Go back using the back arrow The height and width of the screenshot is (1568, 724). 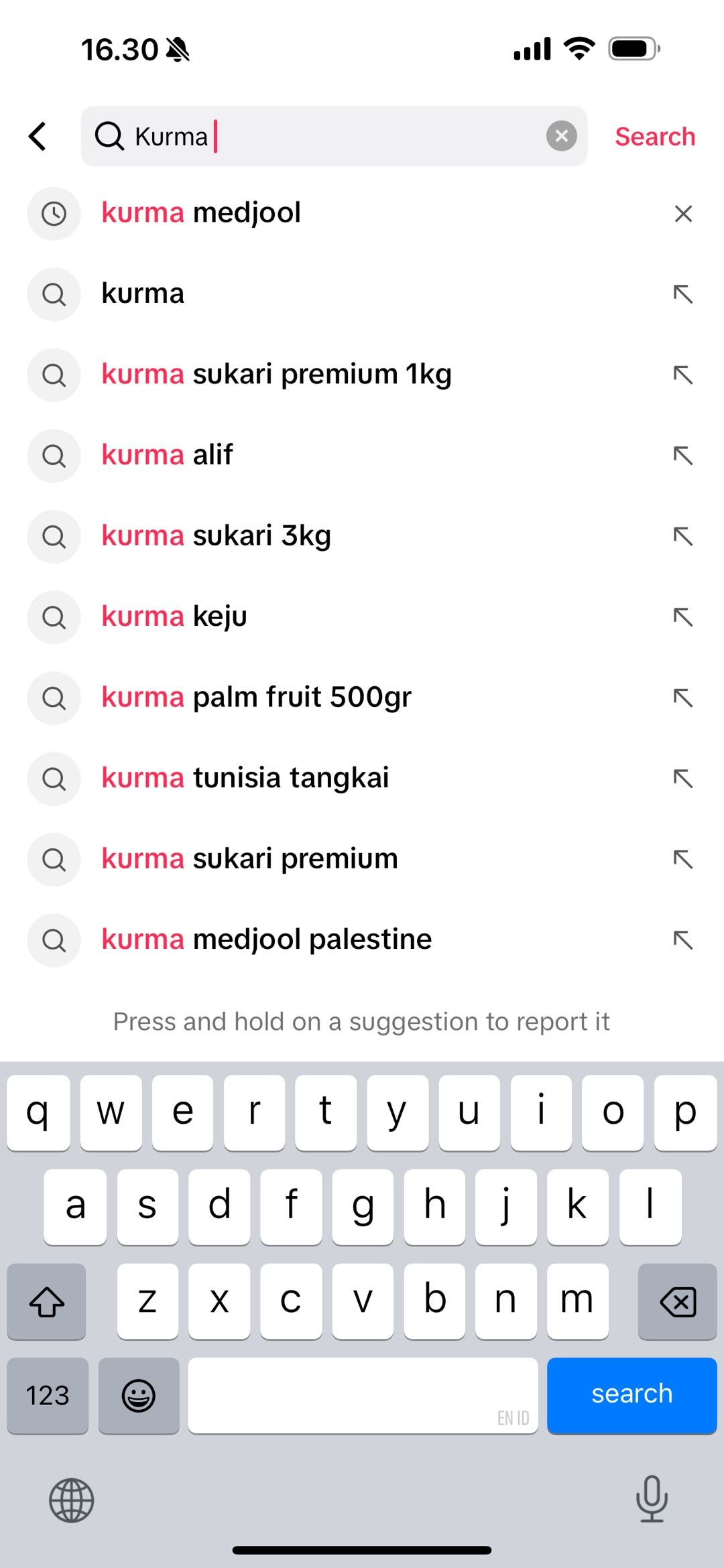(x=38, y=137)
